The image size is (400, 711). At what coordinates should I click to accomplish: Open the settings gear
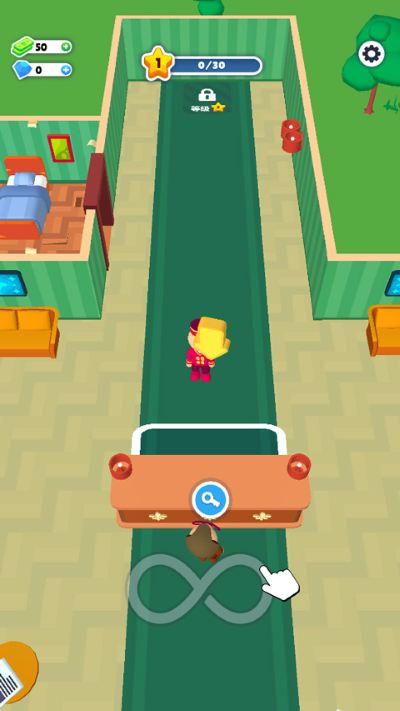(371, 54)
